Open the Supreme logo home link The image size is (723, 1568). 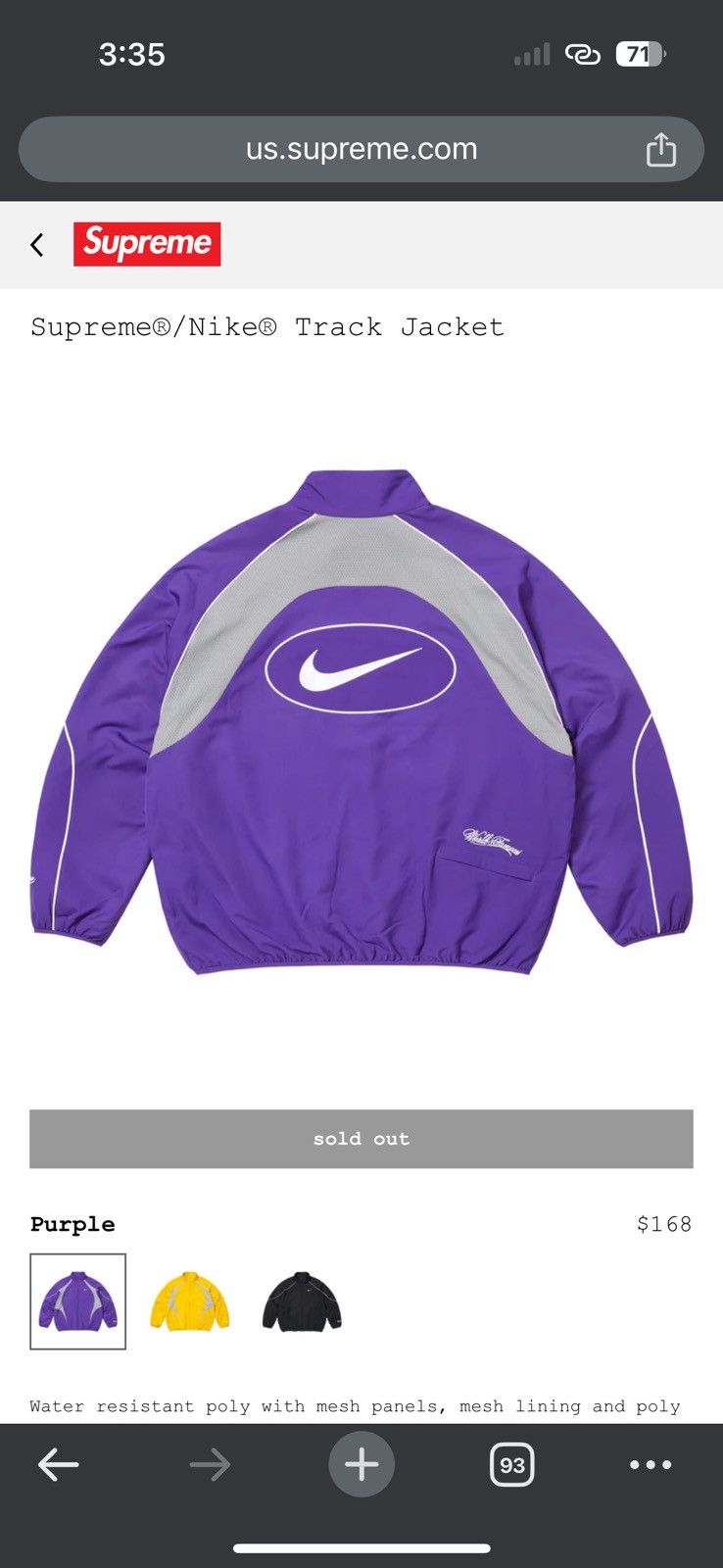(147, 244)
